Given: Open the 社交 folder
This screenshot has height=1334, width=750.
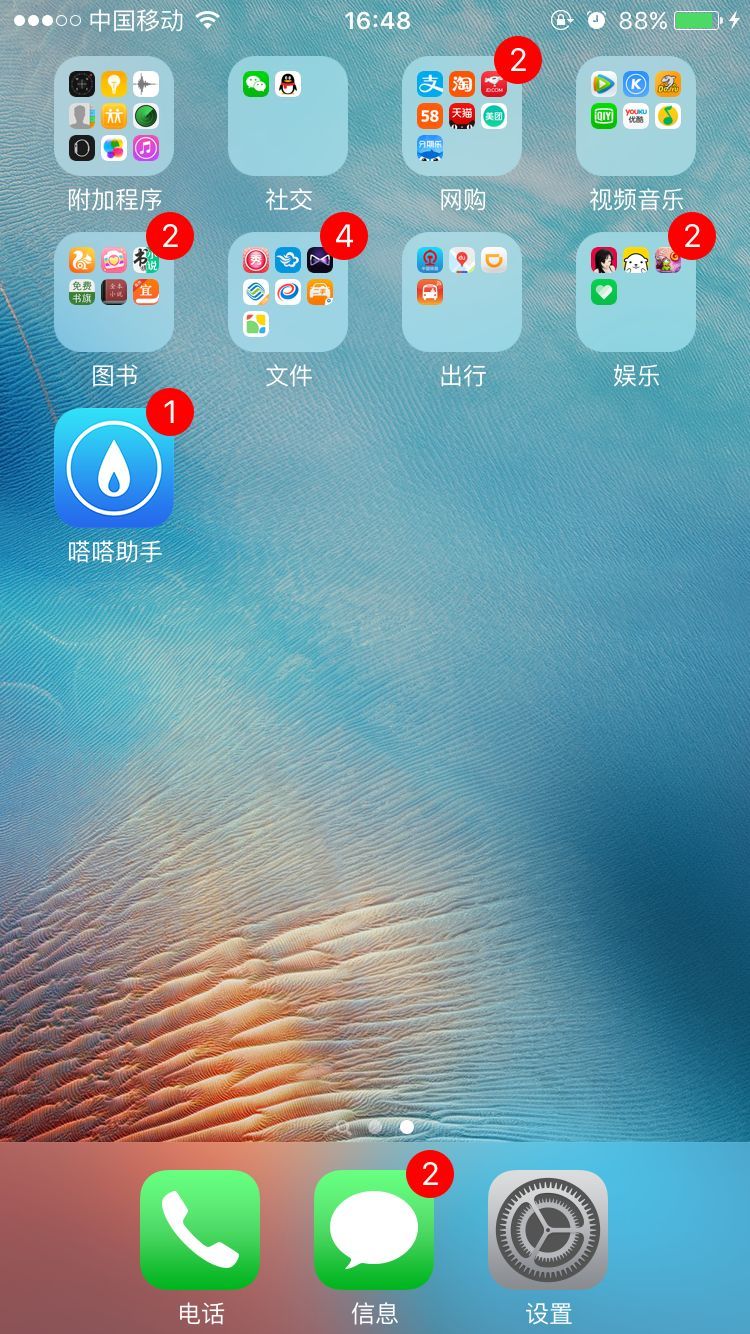Looking at the screenshot, I should [288, 116].
